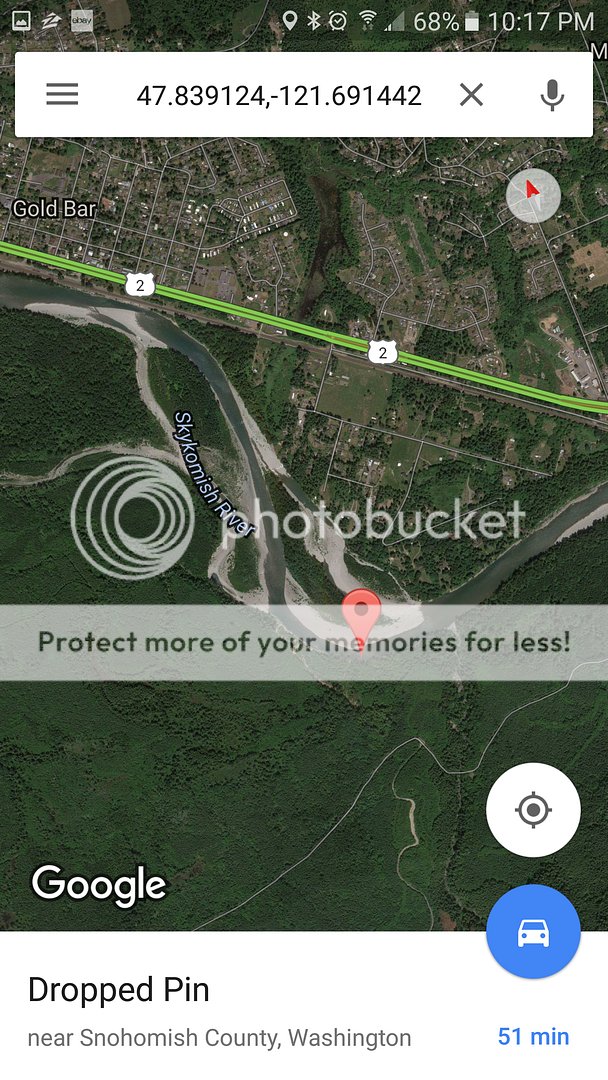The width and height of the screenshot is (608, 1080).
Task: Tap the compass to reorient map
Action: (x=533, y=194)
